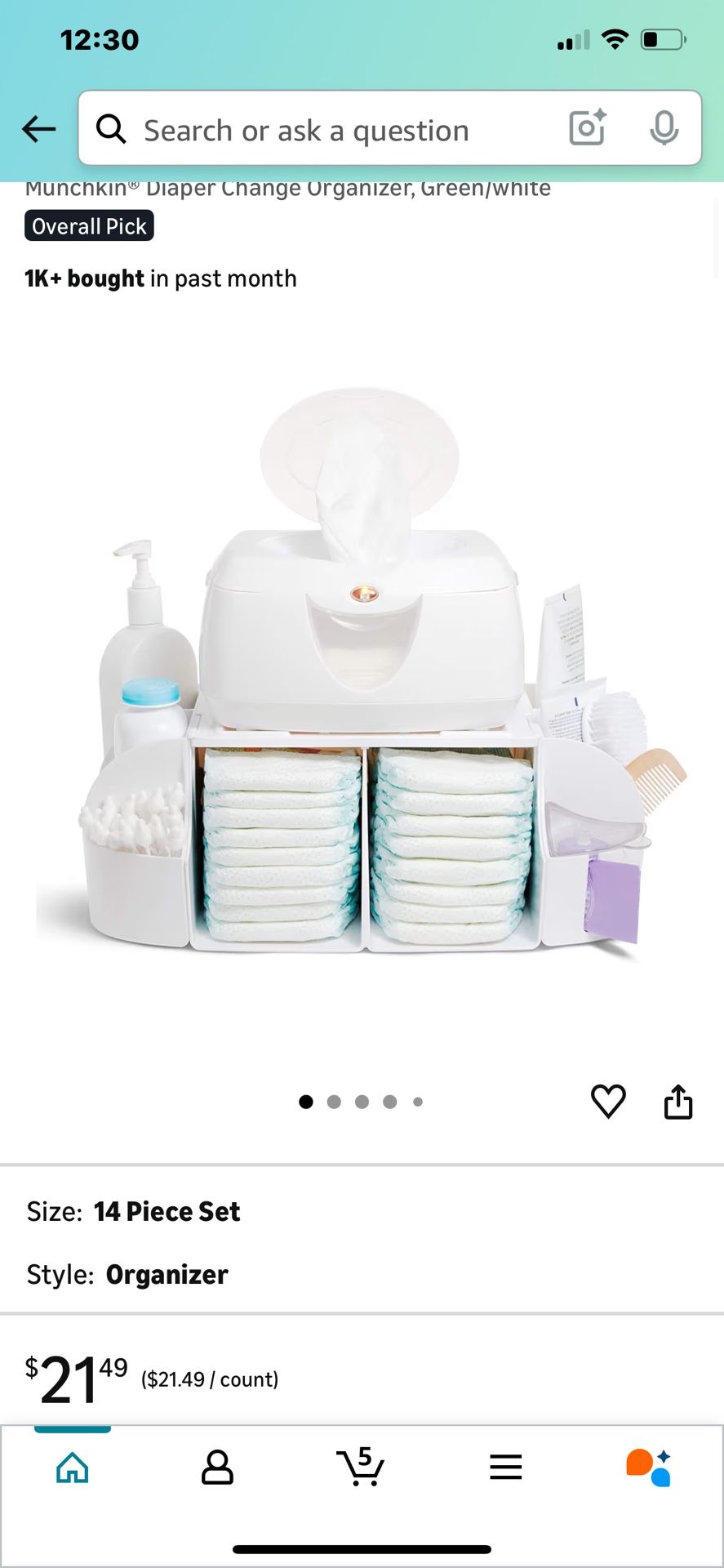This screenshot has height=1568, width=724.
Task: View your shopping cart with 5 items
Action: [x=362, y=1468]
